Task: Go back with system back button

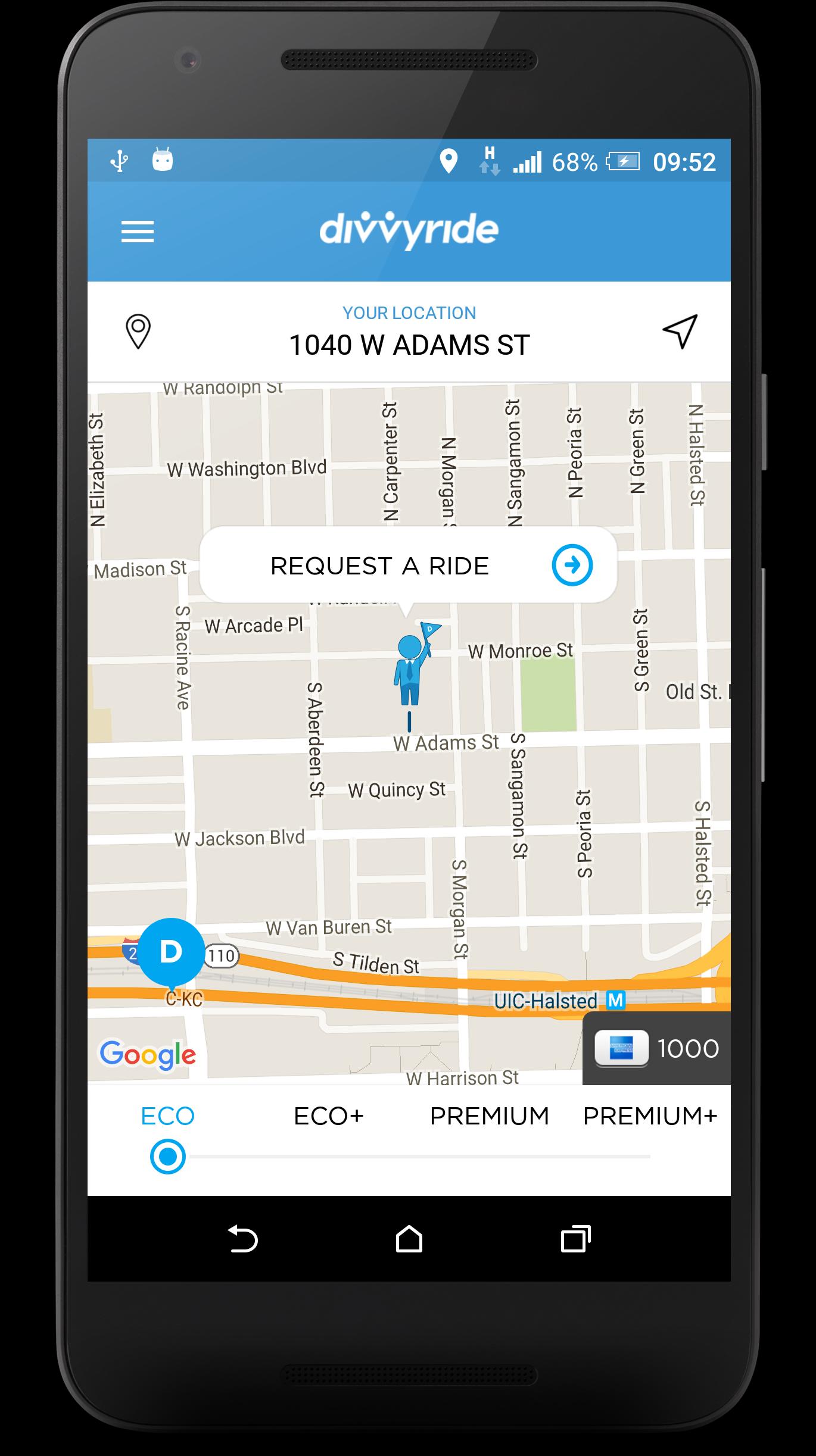Action: [x=243, y=1240]
